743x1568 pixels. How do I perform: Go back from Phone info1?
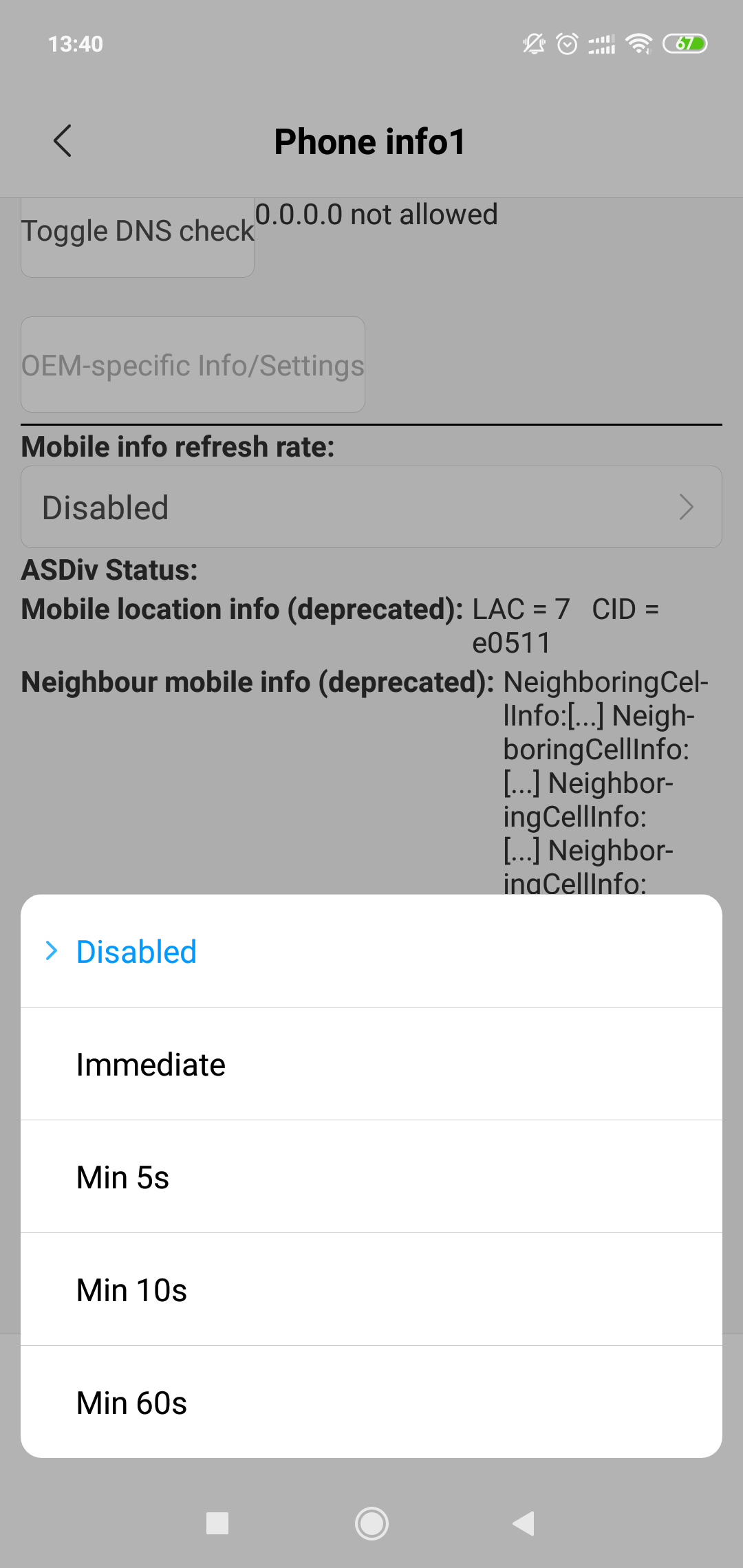(x=63, y=141)
